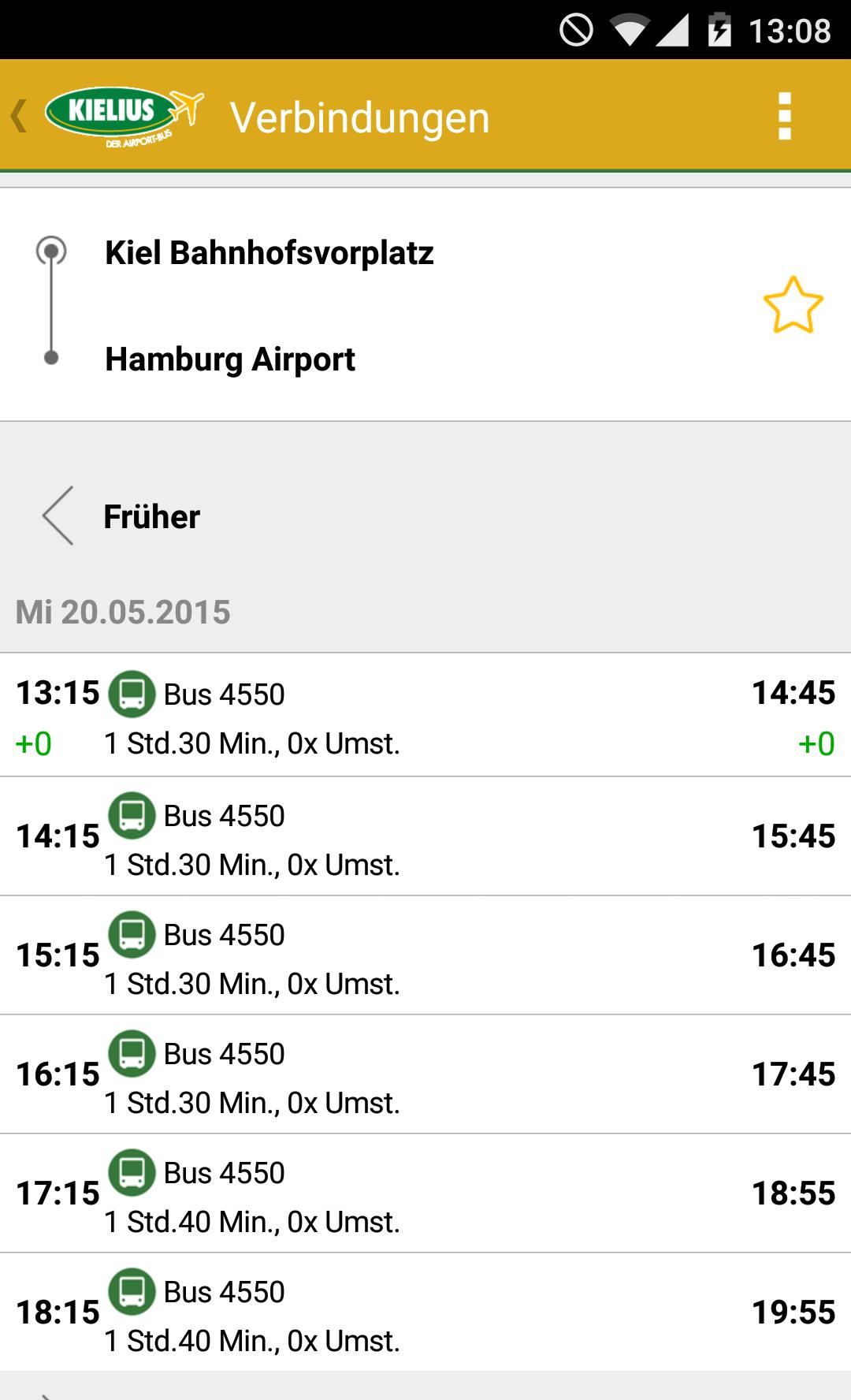851x1400 pixels.
Task: Collapse earlier connections via the Früher chevron
Action: [58, 516]
